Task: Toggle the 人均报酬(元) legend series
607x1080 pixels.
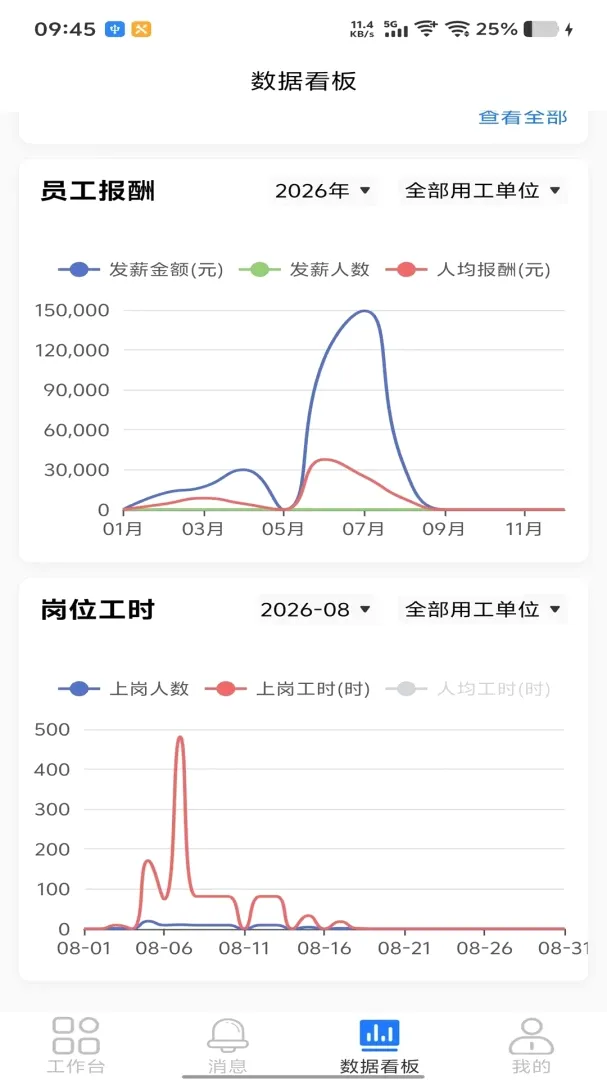Action: 469,270
